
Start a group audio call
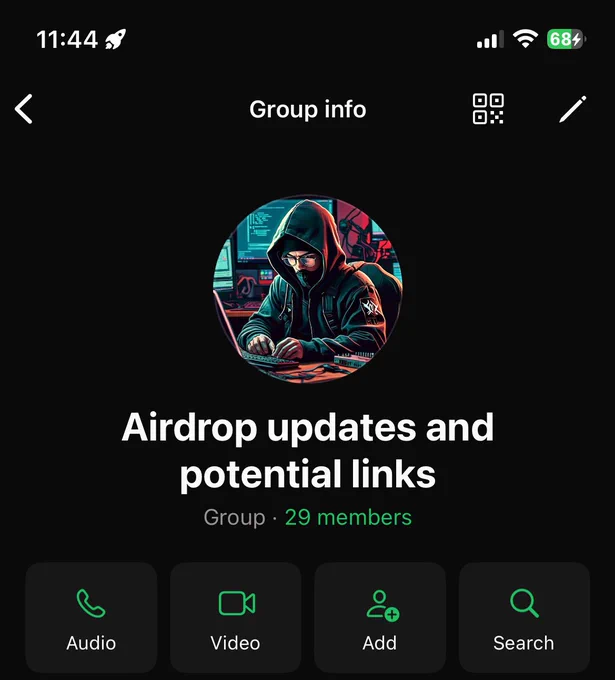[91, 618]
